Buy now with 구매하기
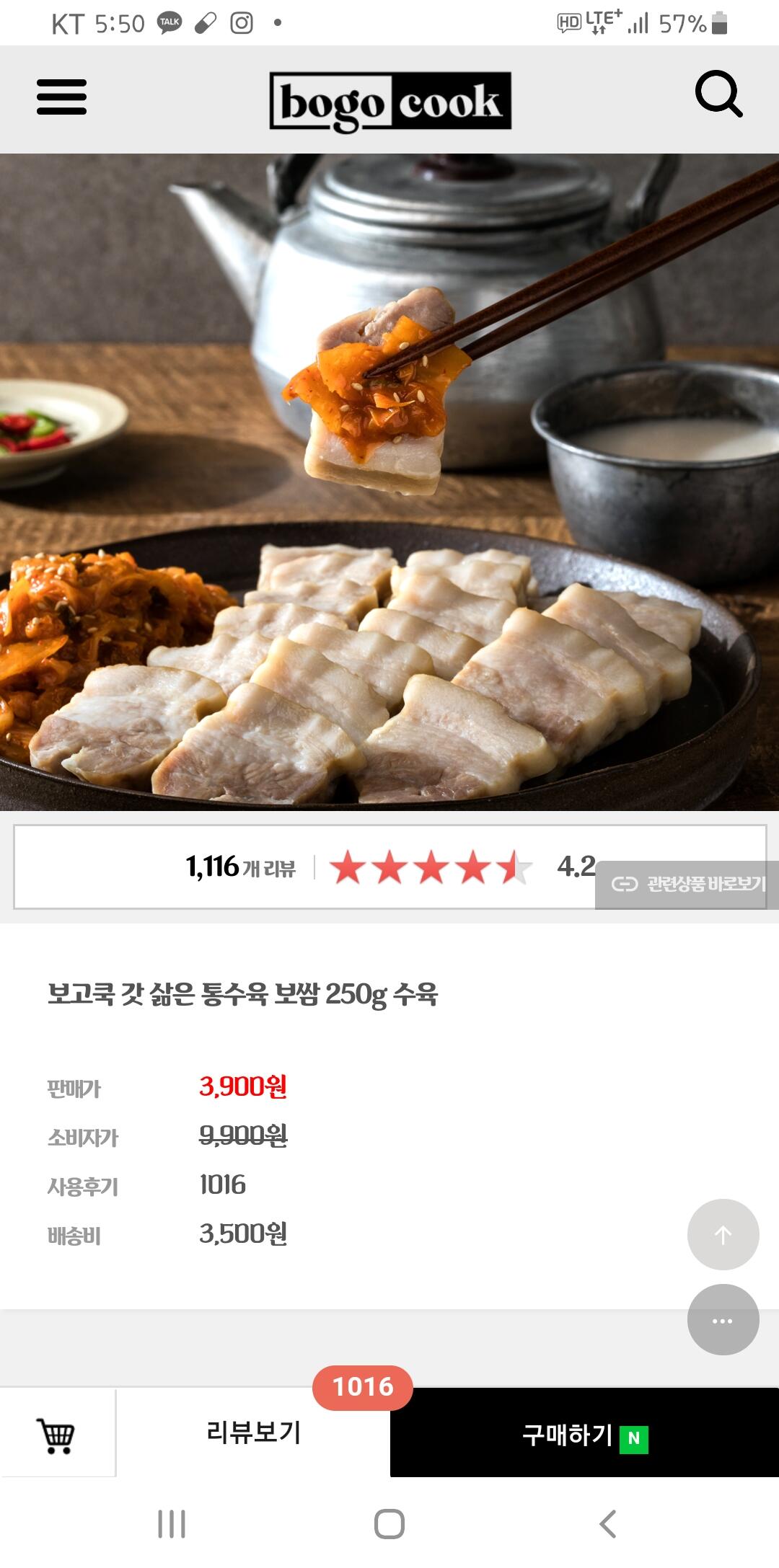 pyautogui.click(x=584, y=1435)
